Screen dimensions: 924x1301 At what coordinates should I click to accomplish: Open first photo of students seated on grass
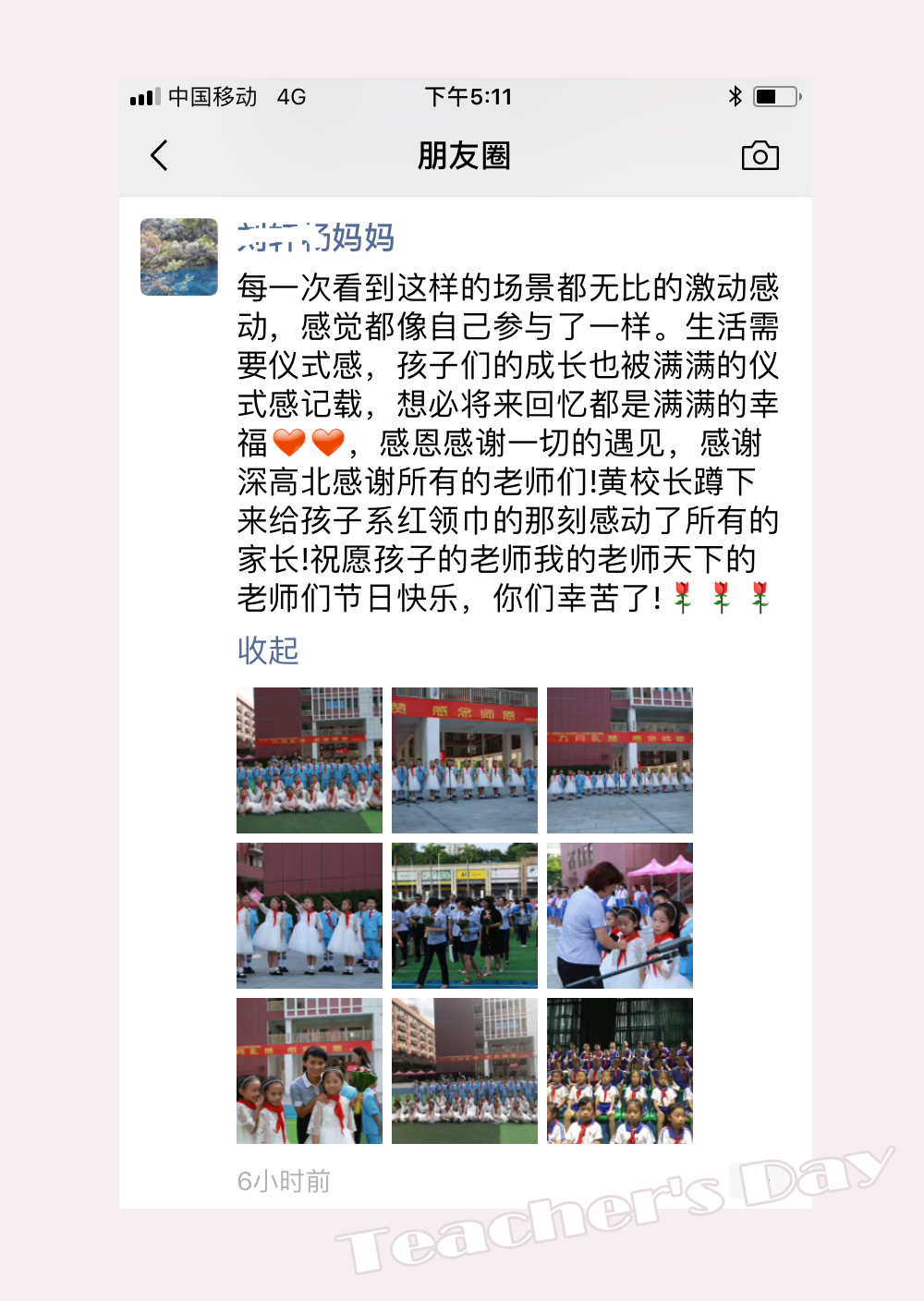point(310,760)
